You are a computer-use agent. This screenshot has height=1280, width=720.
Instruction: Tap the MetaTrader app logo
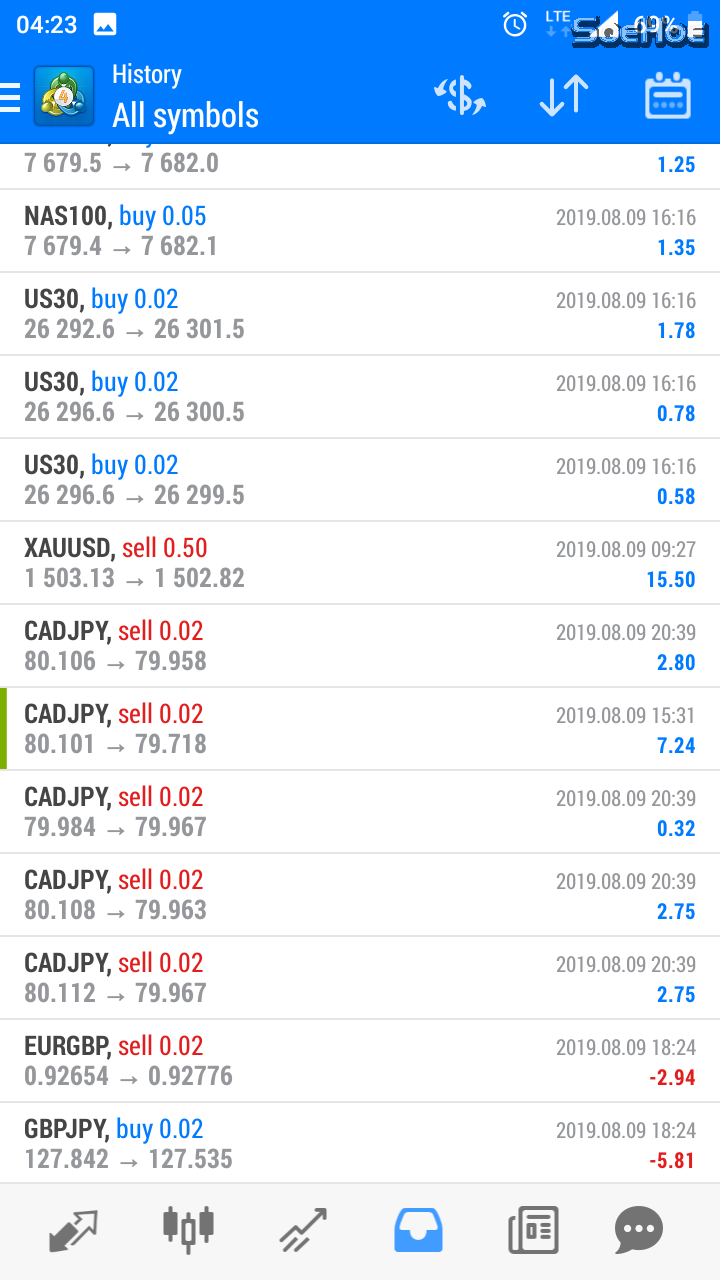[64, 94]
